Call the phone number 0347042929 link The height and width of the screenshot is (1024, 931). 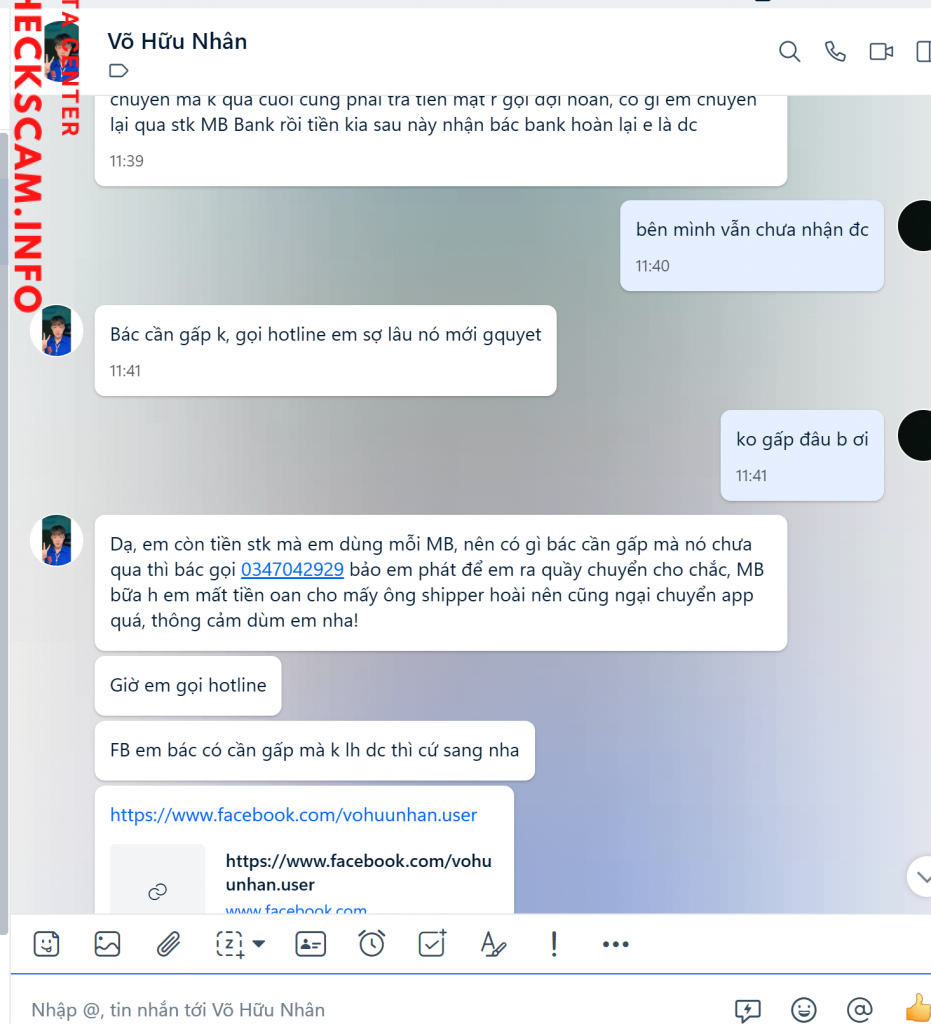click(x=292, y=570)
